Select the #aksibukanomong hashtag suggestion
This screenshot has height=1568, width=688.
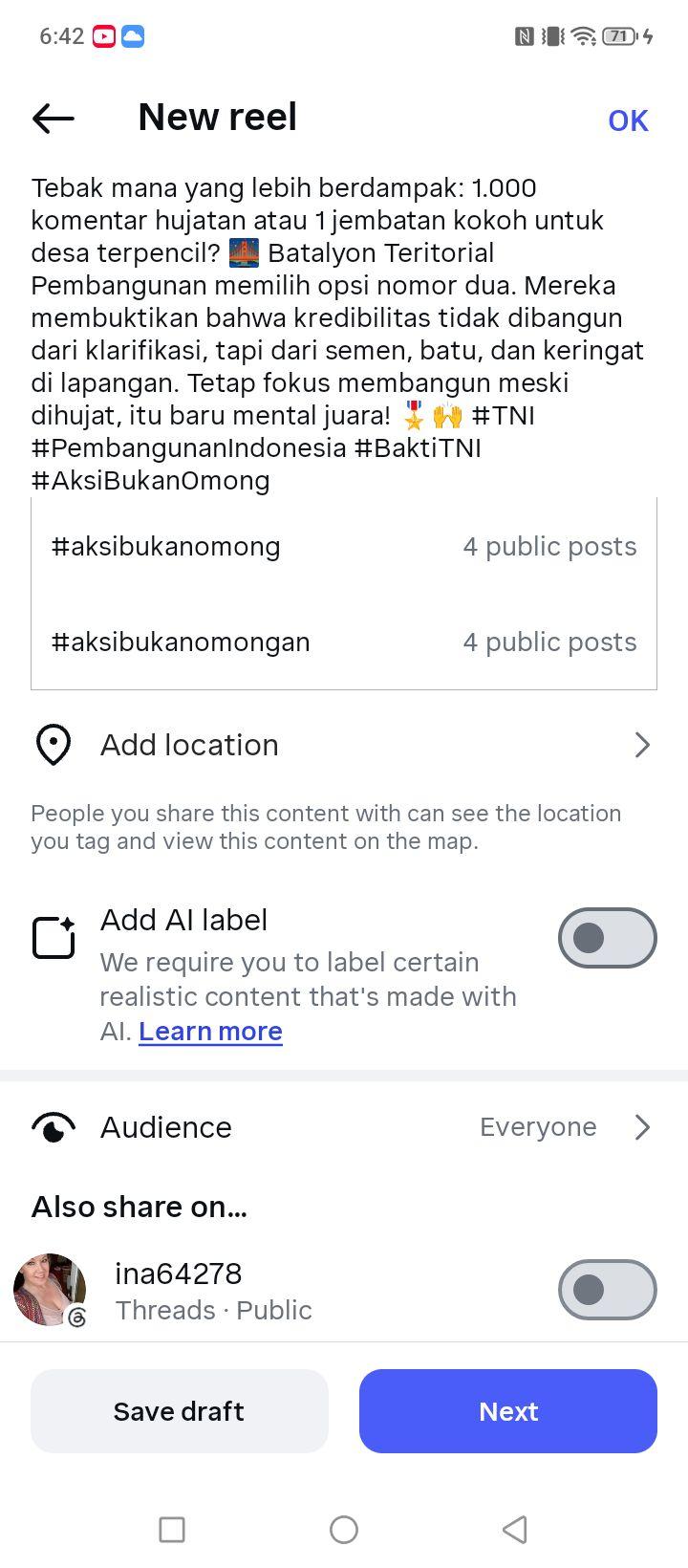pyautogui.click(x=344, y=547)
